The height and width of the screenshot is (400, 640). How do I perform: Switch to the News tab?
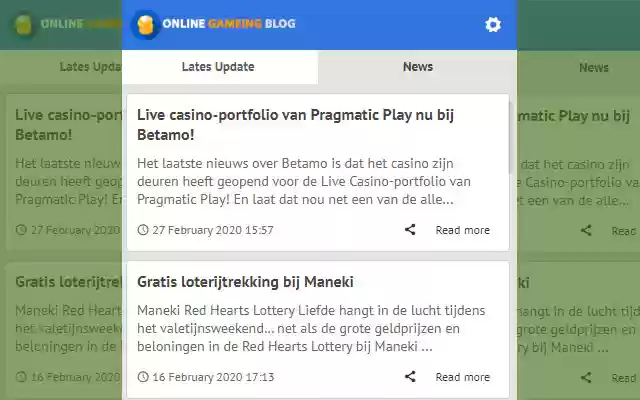point(417,67)
